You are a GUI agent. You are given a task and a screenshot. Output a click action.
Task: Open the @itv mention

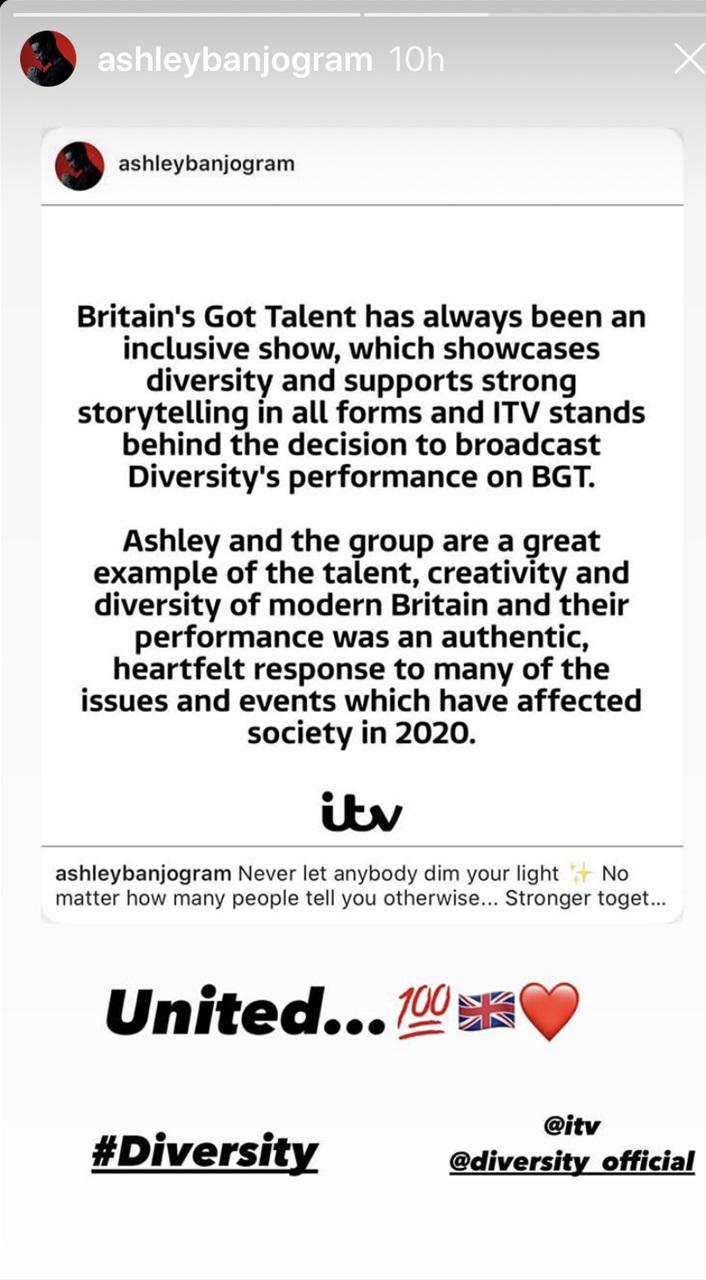(x=572, y=1126)
